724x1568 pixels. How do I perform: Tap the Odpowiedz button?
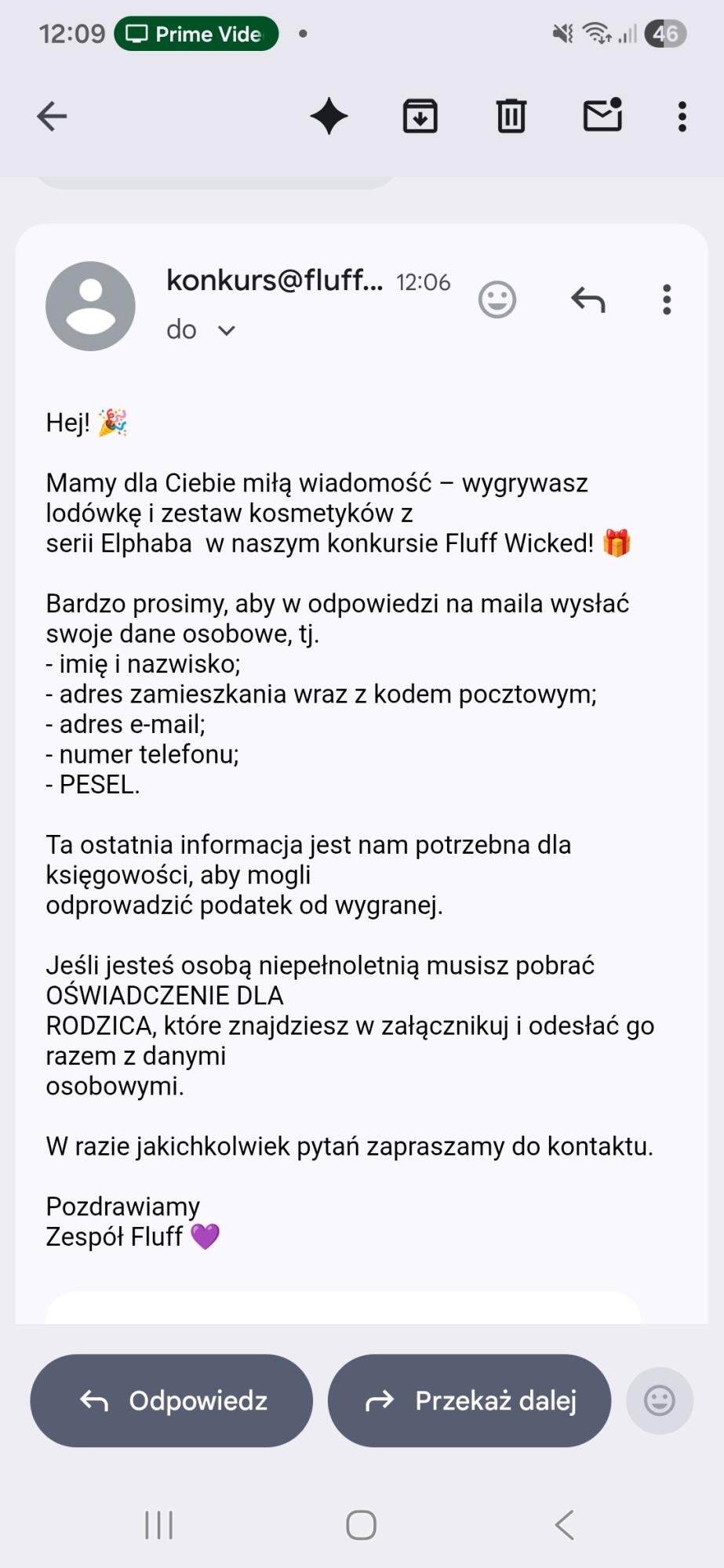pos(172,1400)
